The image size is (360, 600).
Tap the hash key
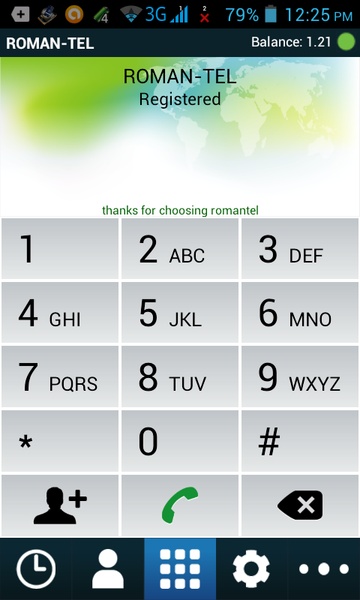click(300, 441)
